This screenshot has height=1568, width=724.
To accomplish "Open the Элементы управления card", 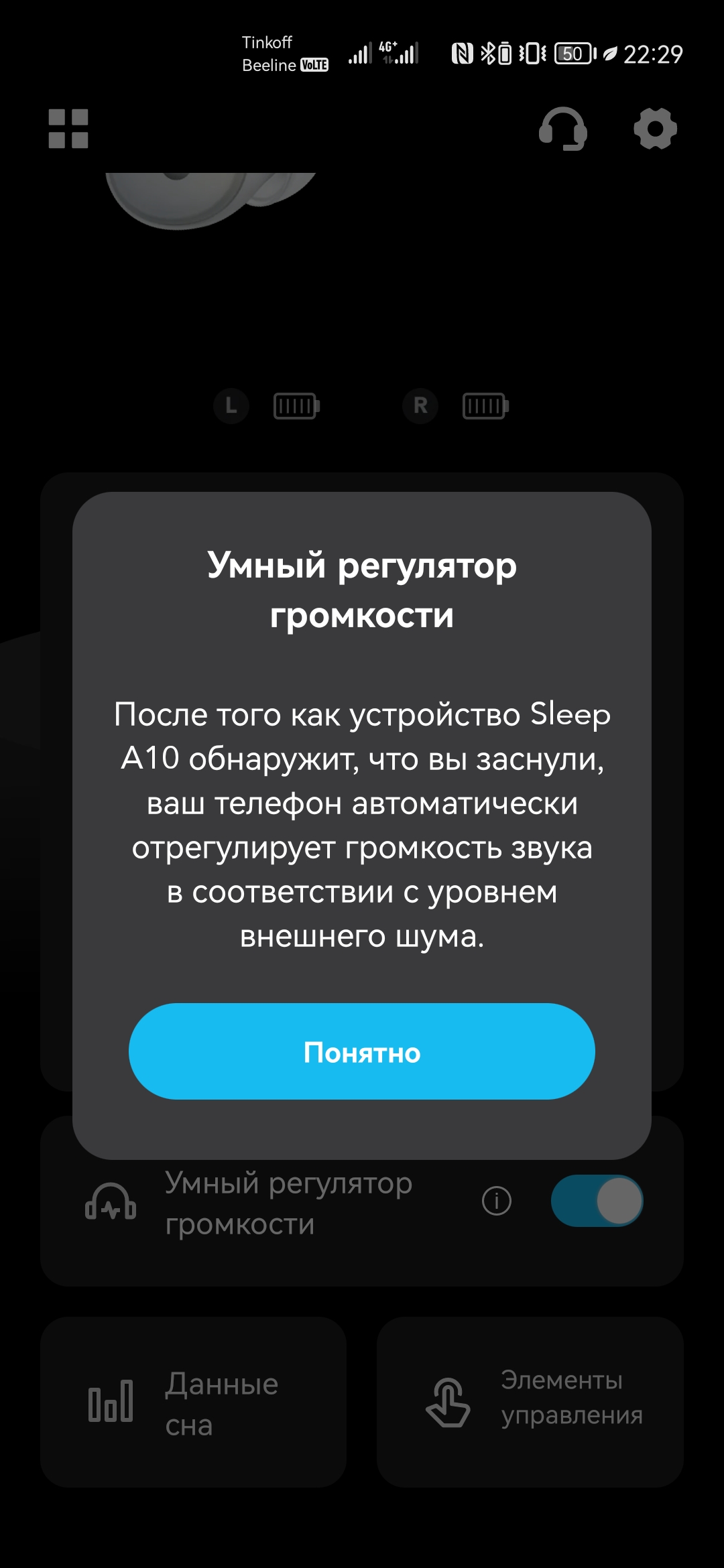I will click(530, 1402).
